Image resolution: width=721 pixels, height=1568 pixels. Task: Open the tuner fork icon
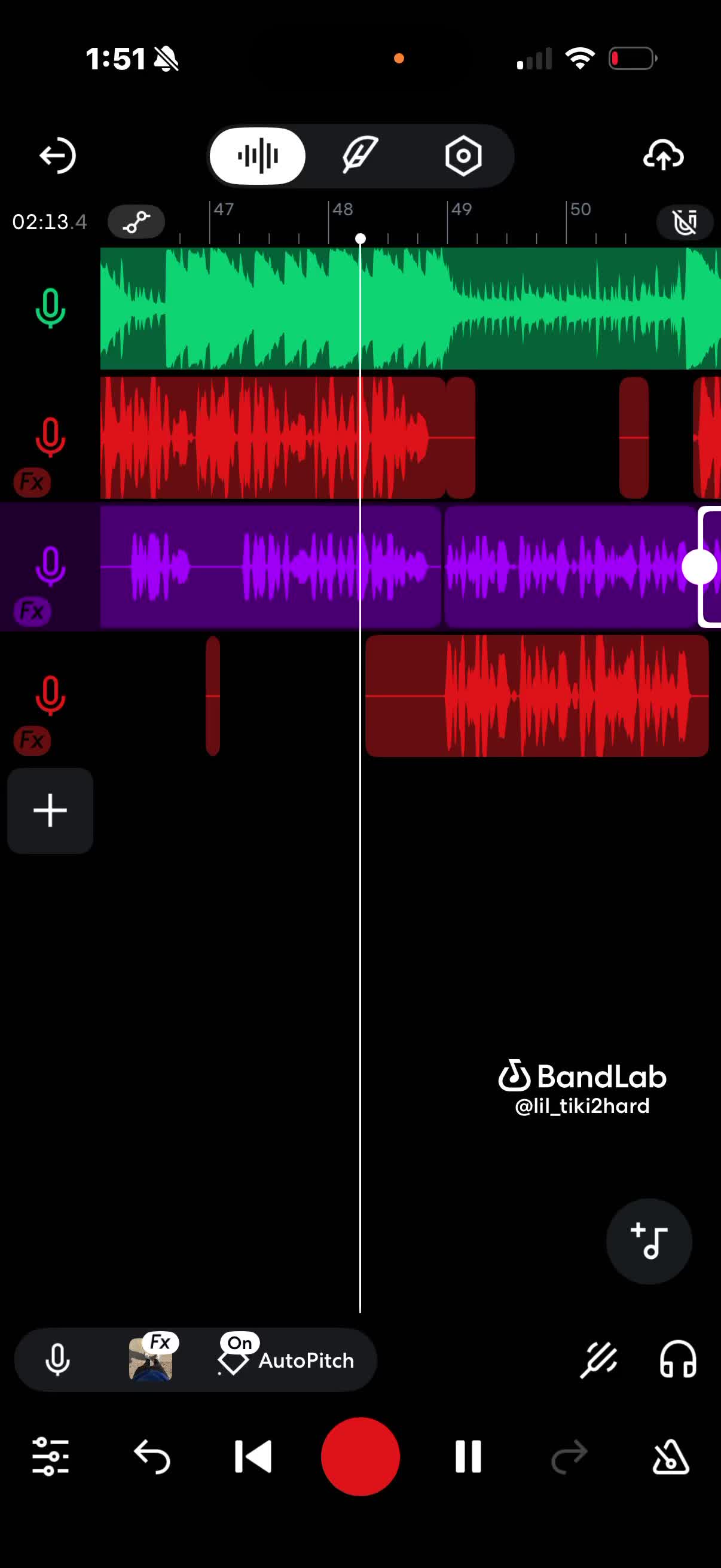[598, 1359]
